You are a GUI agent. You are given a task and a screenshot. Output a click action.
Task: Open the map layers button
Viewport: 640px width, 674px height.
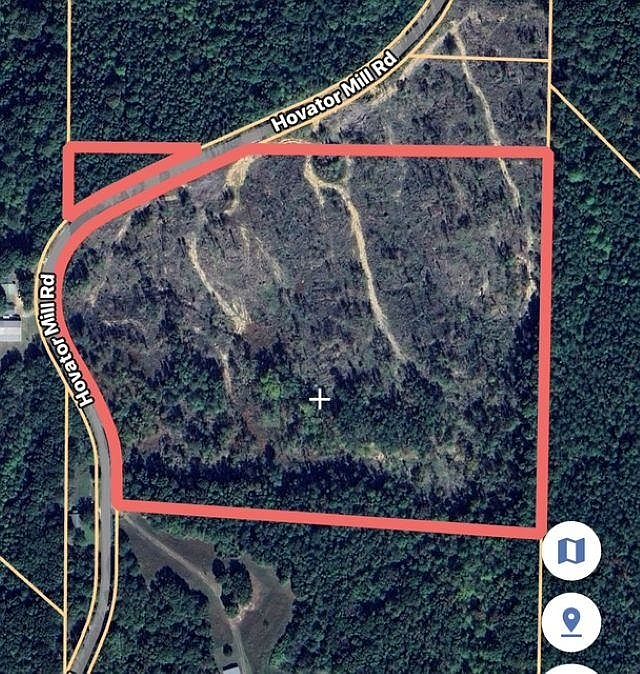(571, 550)
